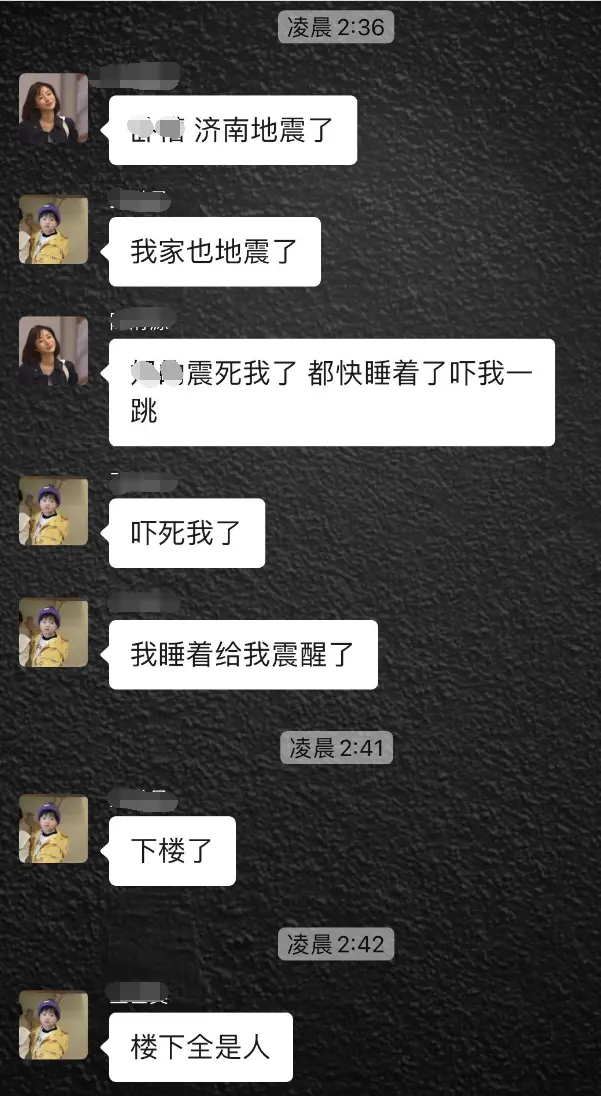The image size is (601, 1096).
Task: Tap avatar next to '楼下全是人' message
Action: coord(53,1025)
